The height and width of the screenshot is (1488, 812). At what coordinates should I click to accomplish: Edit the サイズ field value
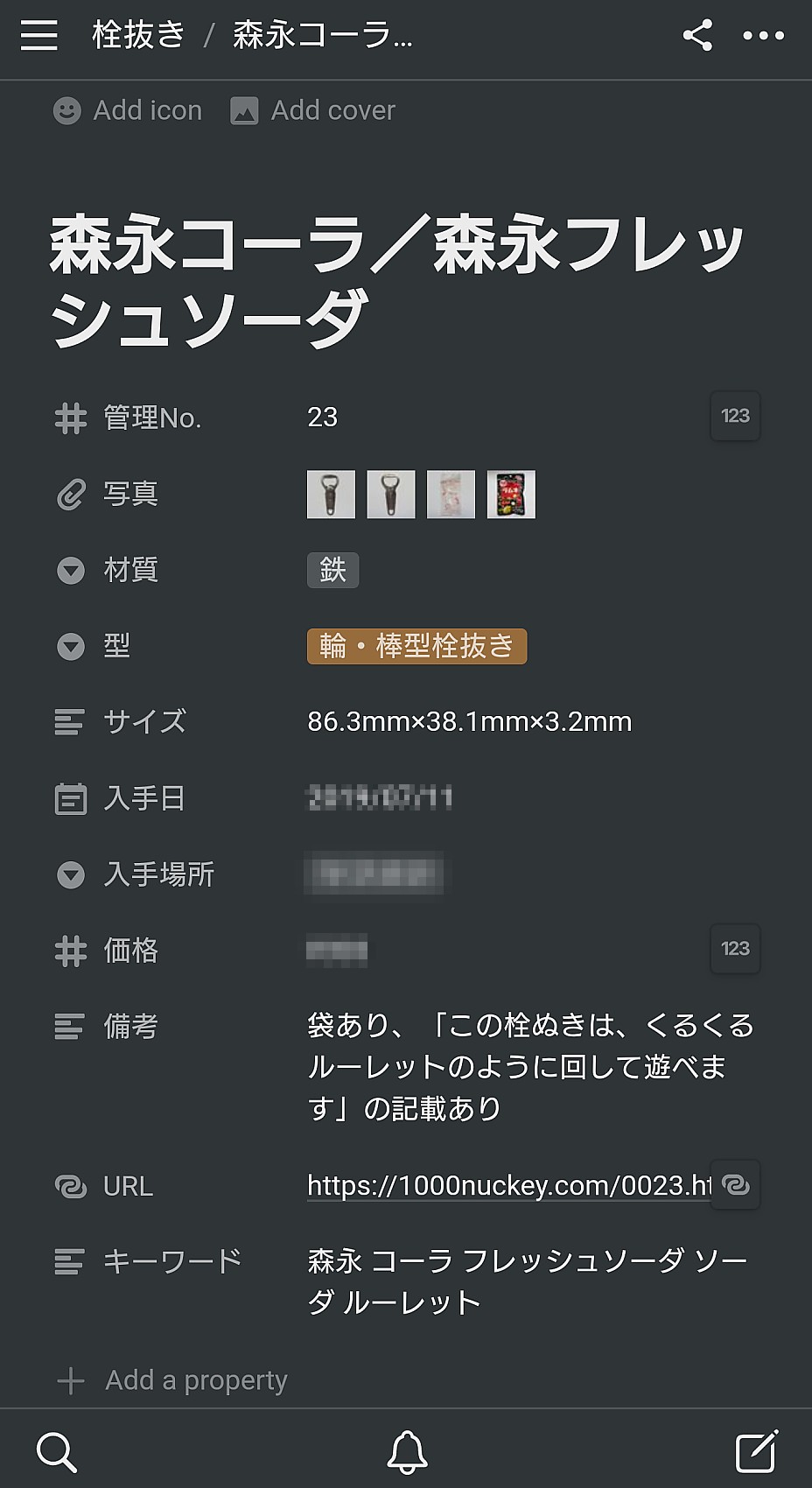(469, 722)
